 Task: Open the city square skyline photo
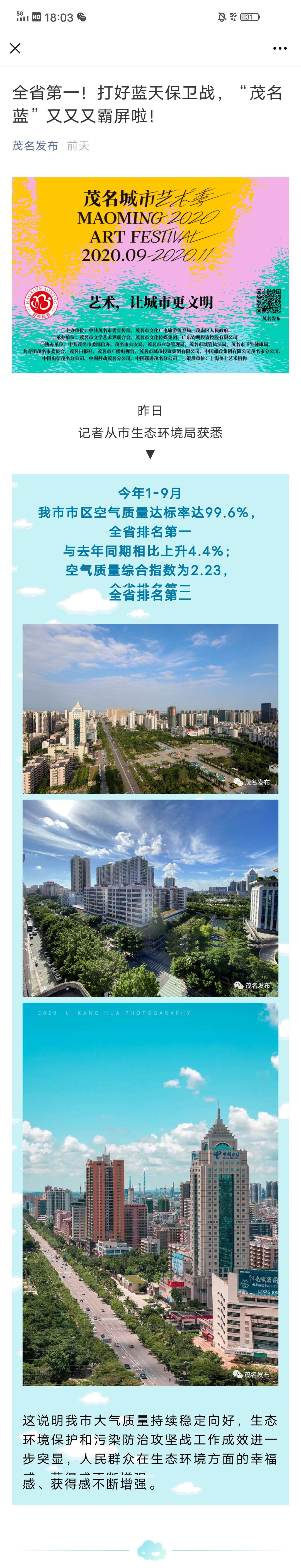151,708
